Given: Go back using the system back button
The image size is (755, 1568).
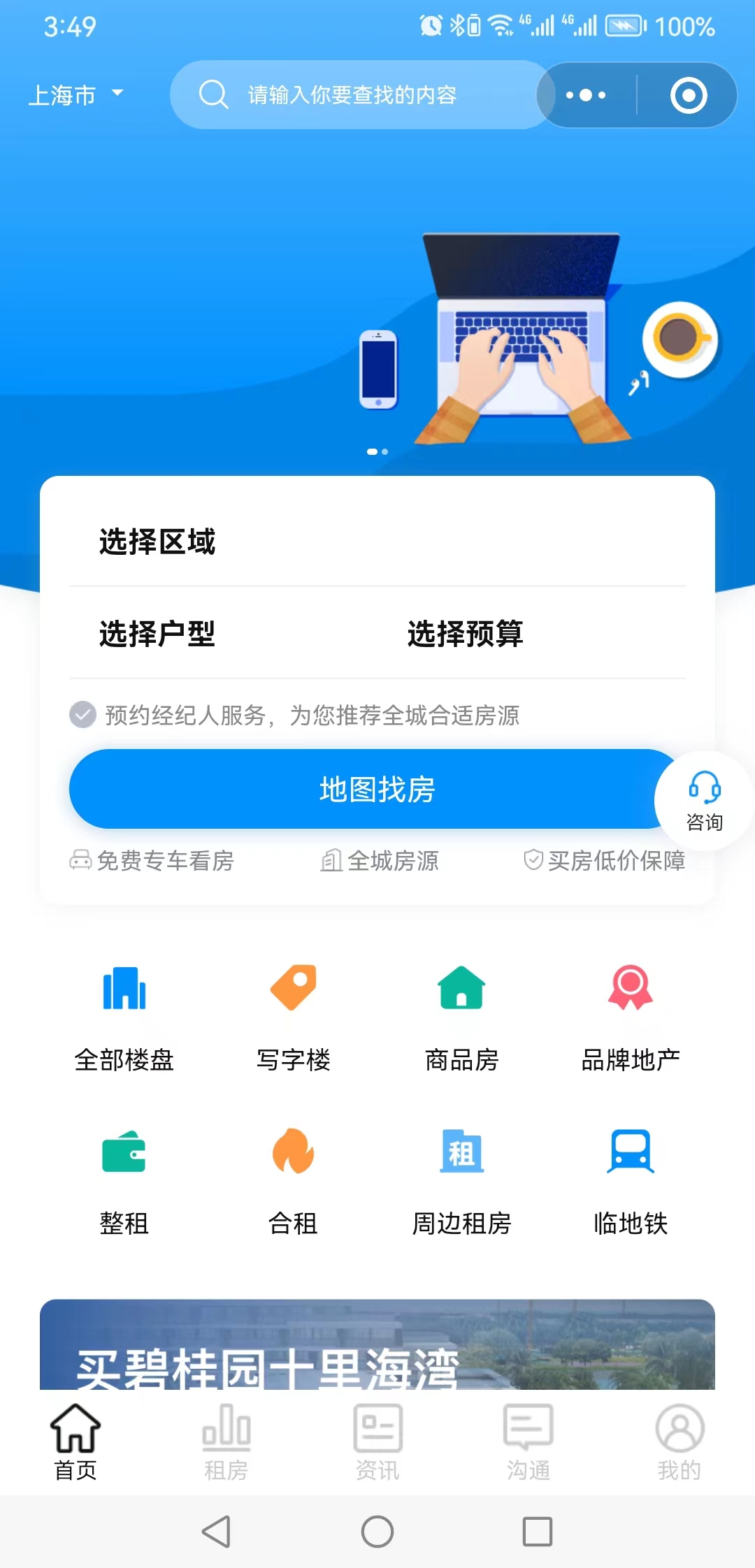Looking at the screenshot, I should pos(216,1532).
